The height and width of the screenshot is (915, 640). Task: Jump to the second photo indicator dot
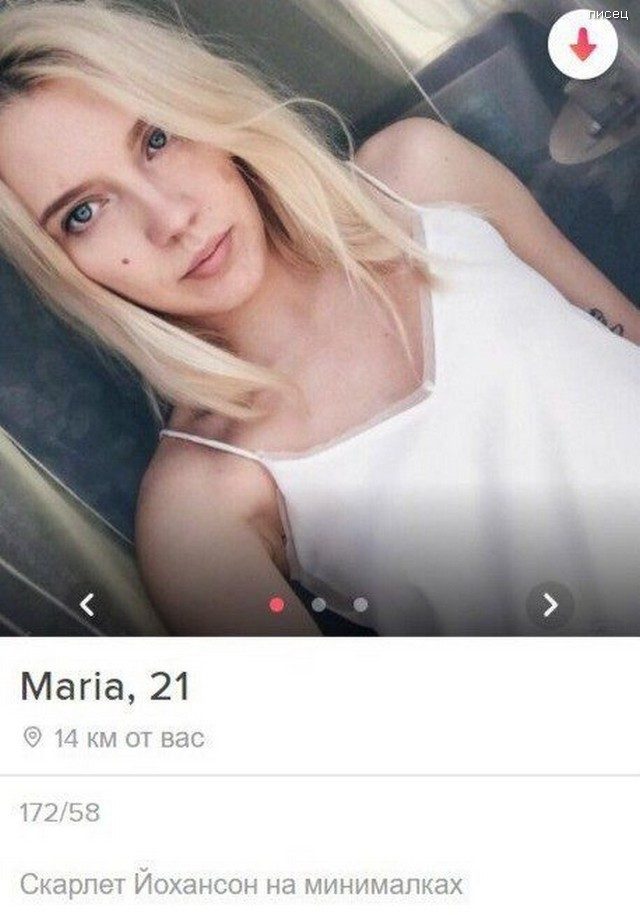click(319, 604)
